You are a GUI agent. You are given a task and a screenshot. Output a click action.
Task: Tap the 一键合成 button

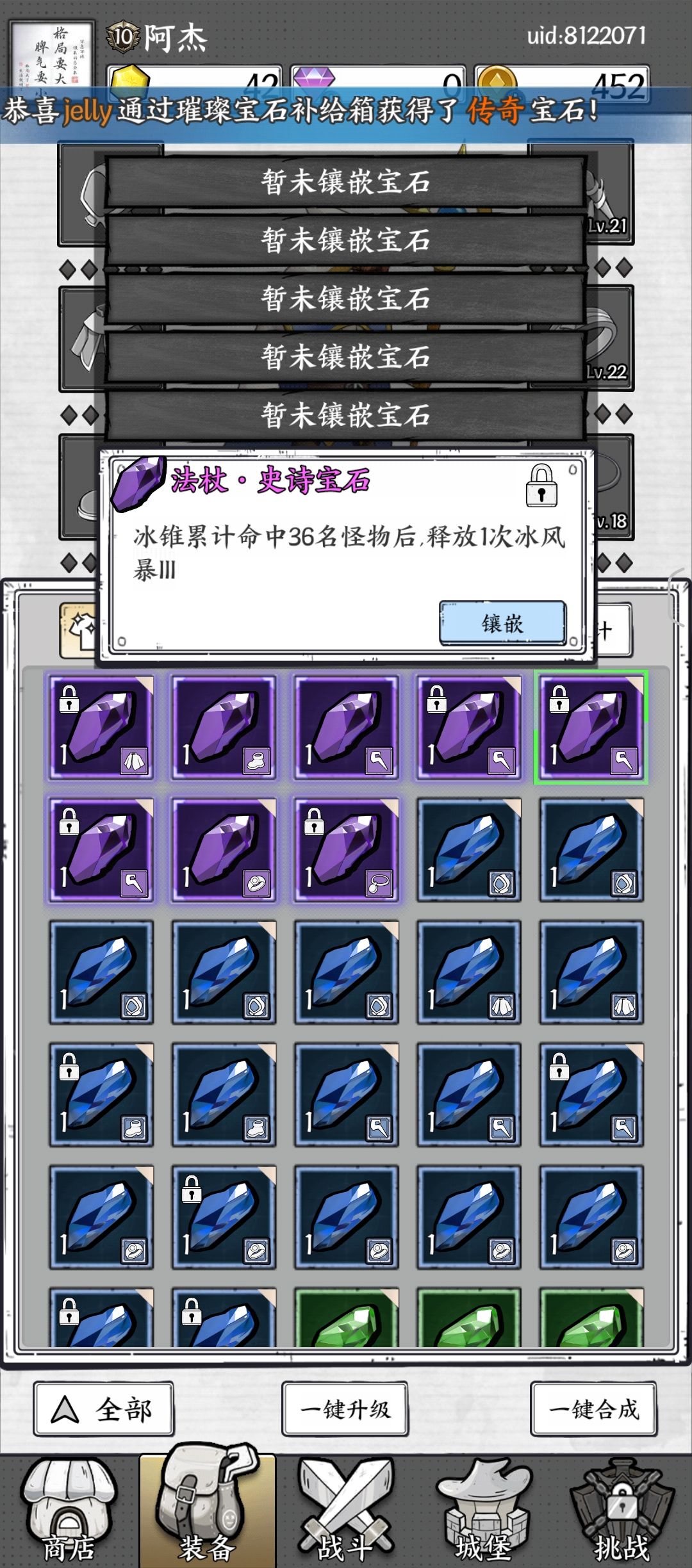593,1410
